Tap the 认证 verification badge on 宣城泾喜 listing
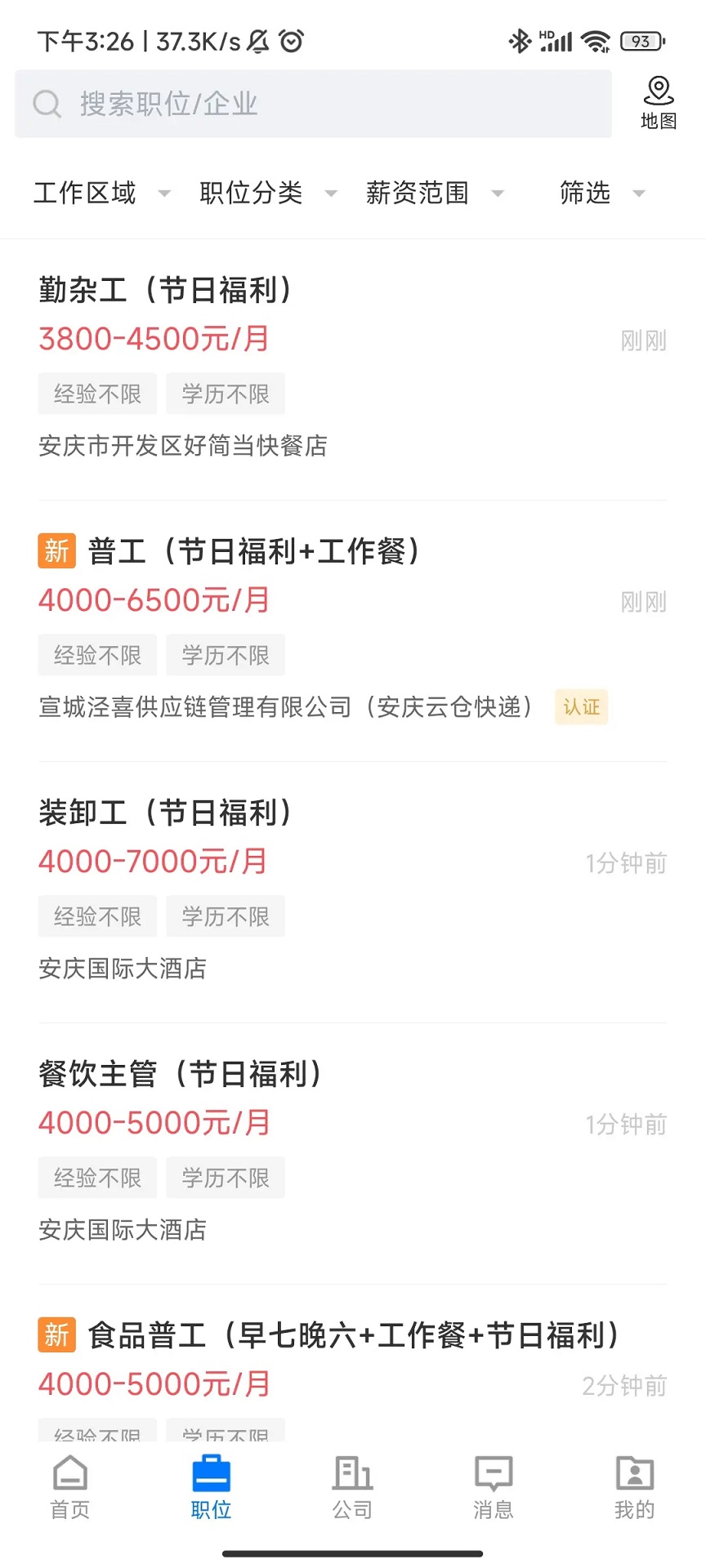Screen dimensions: 706x1568 tap(581, 707)
